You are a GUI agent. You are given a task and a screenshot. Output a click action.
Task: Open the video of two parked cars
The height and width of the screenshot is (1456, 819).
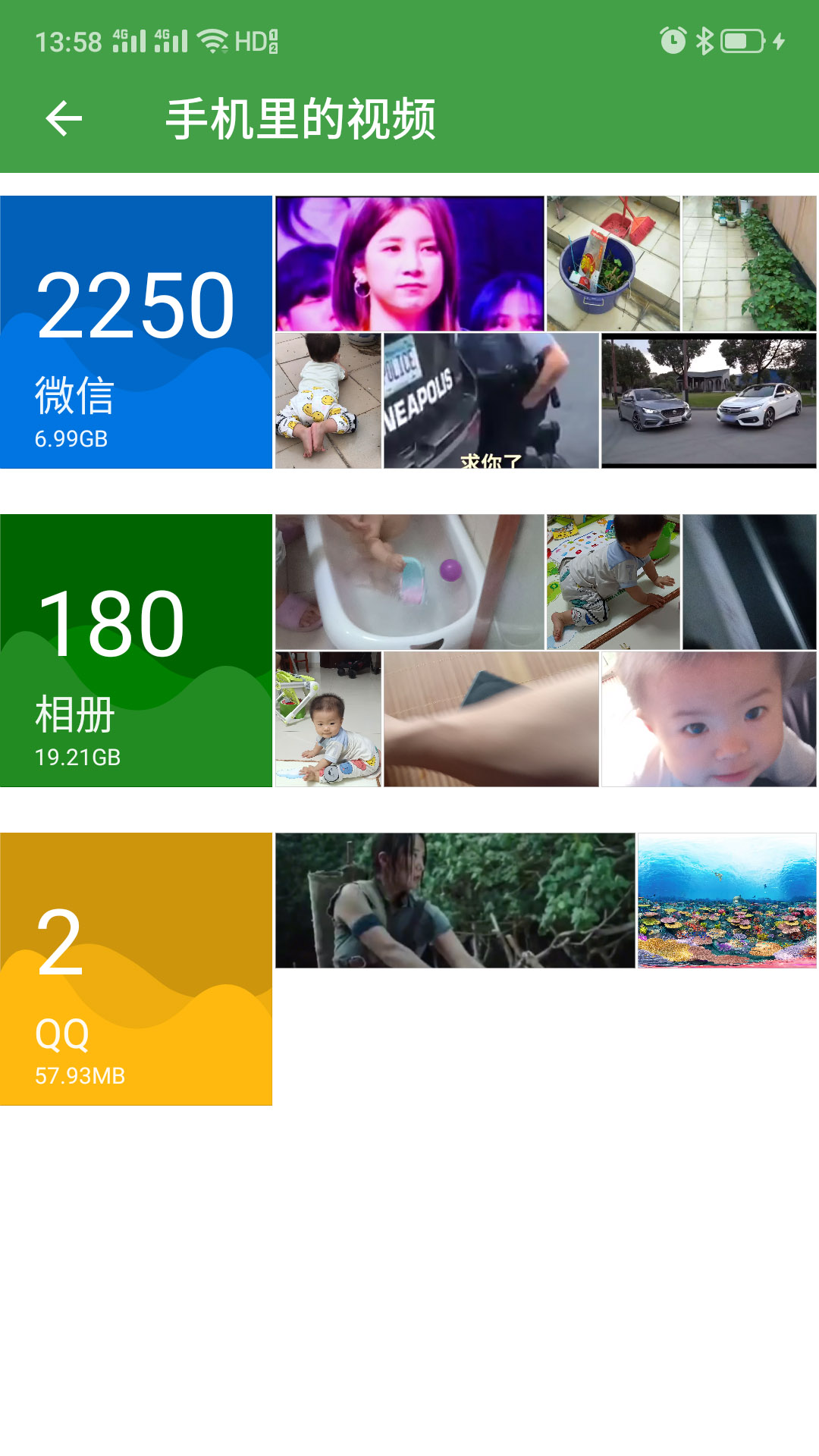(709, 400)
